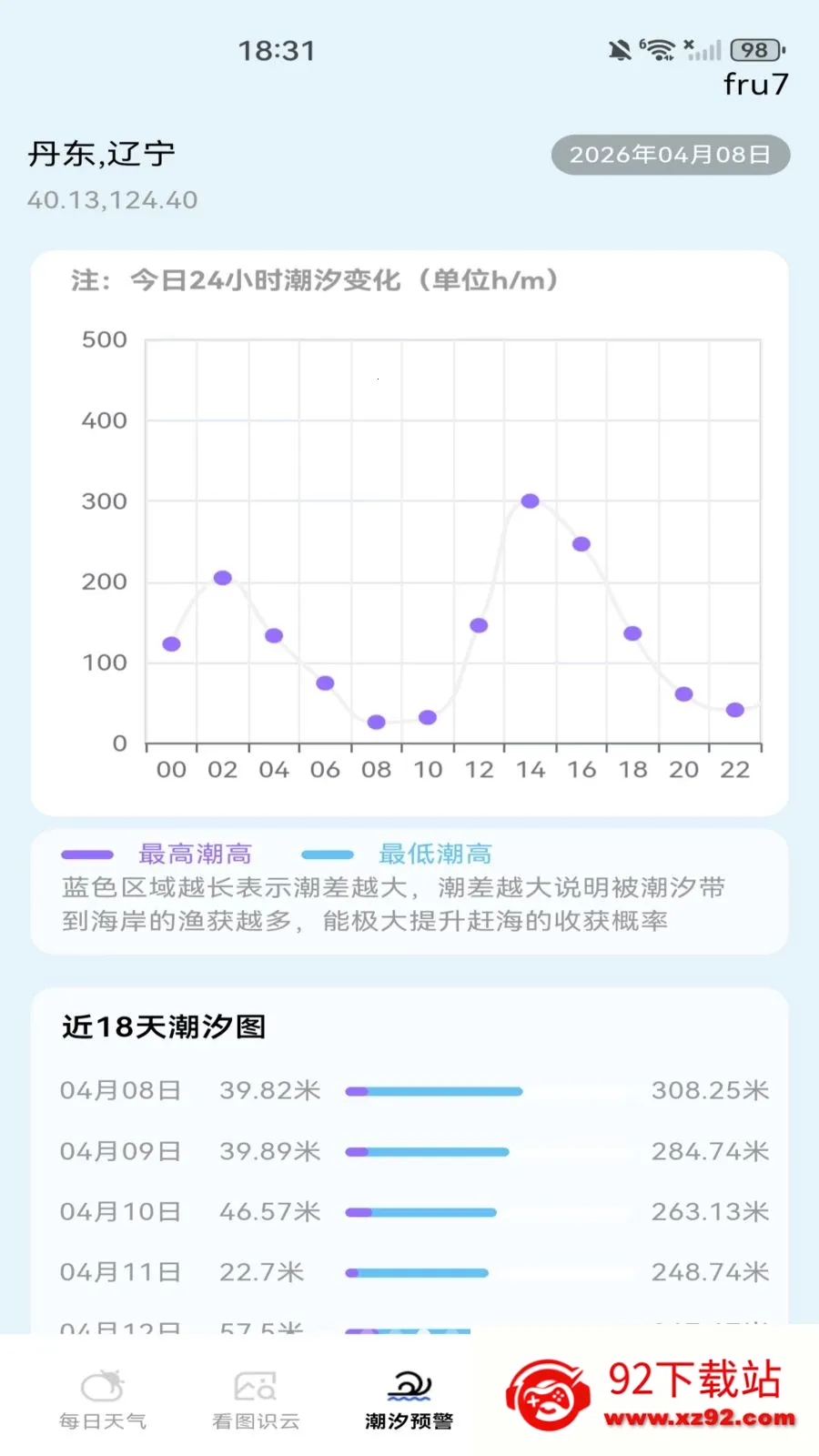Open the date picker showing 2026年04月08日
The width and height of the screenshot is (819, 1456).
(x=670, y=155)
